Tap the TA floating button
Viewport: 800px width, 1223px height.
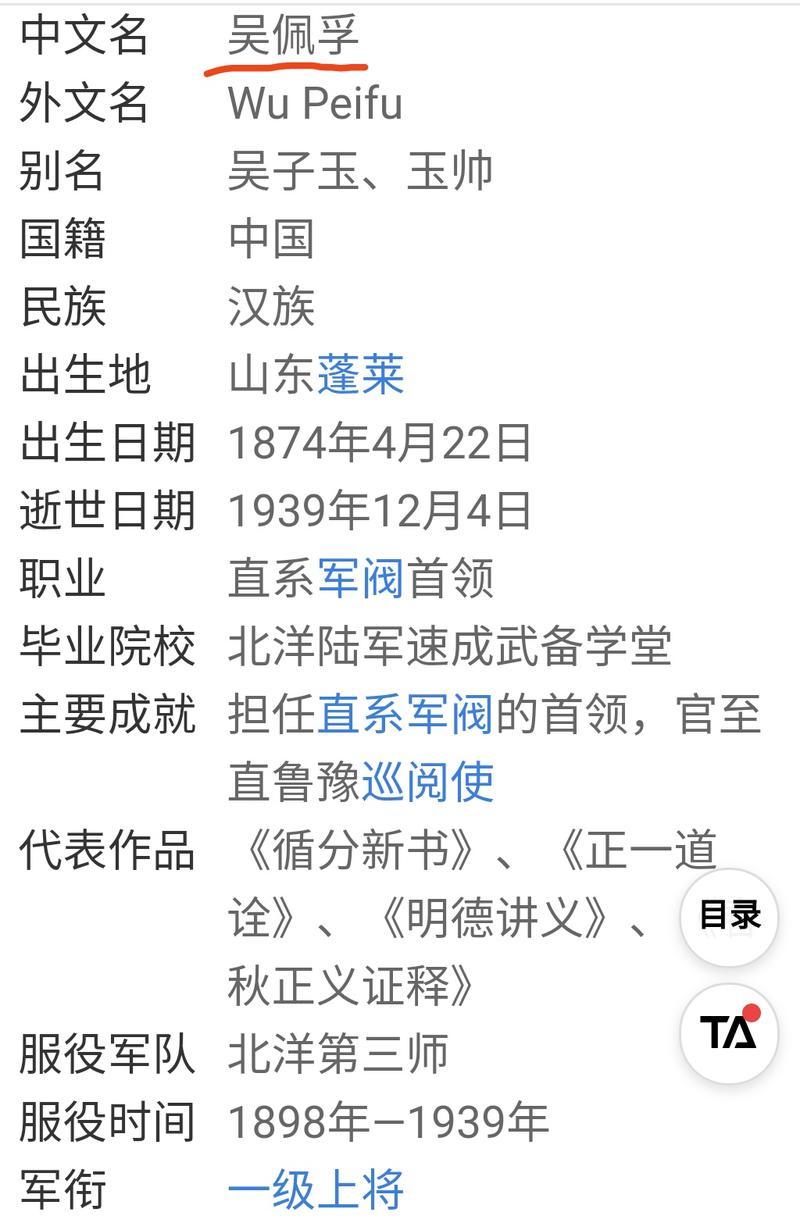tap(729, 1033)
